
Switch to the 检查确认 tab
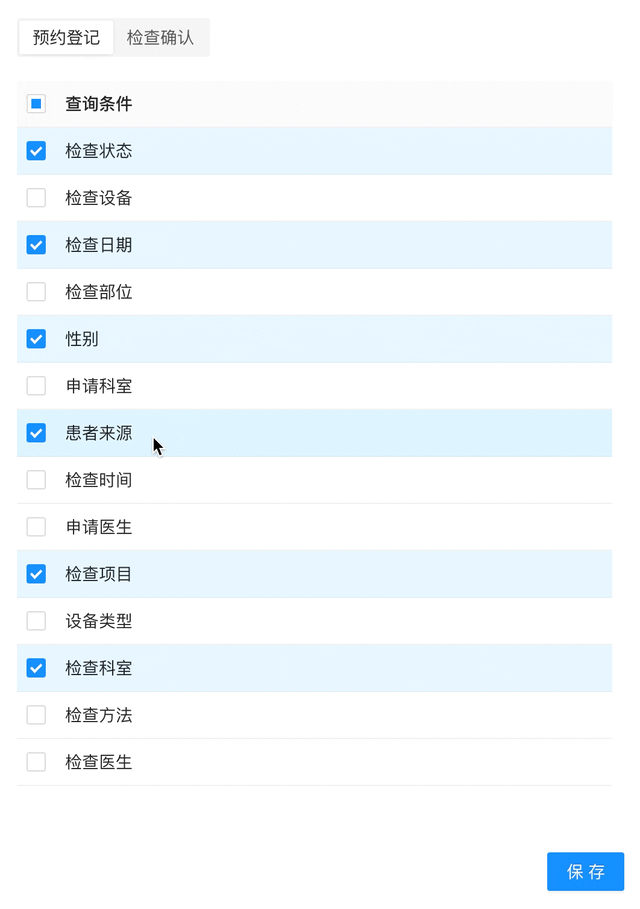160,38
